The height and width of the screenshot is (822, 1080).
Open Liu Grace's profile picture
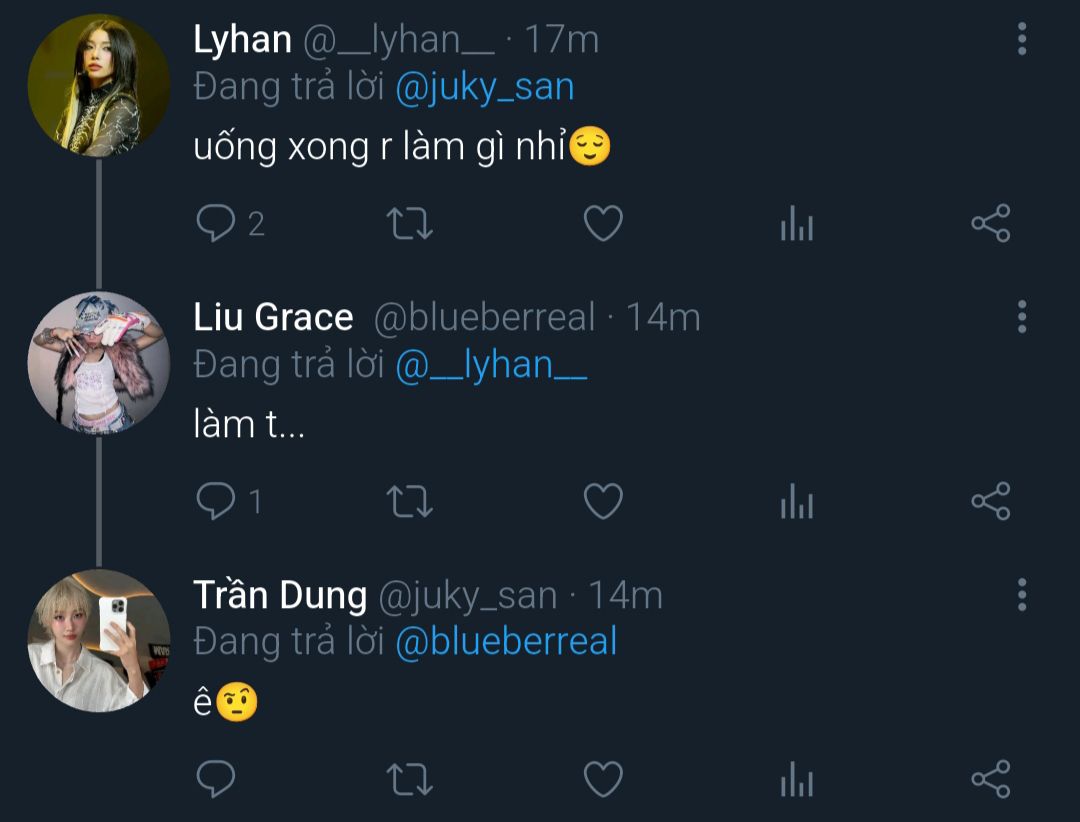point(98,363)
